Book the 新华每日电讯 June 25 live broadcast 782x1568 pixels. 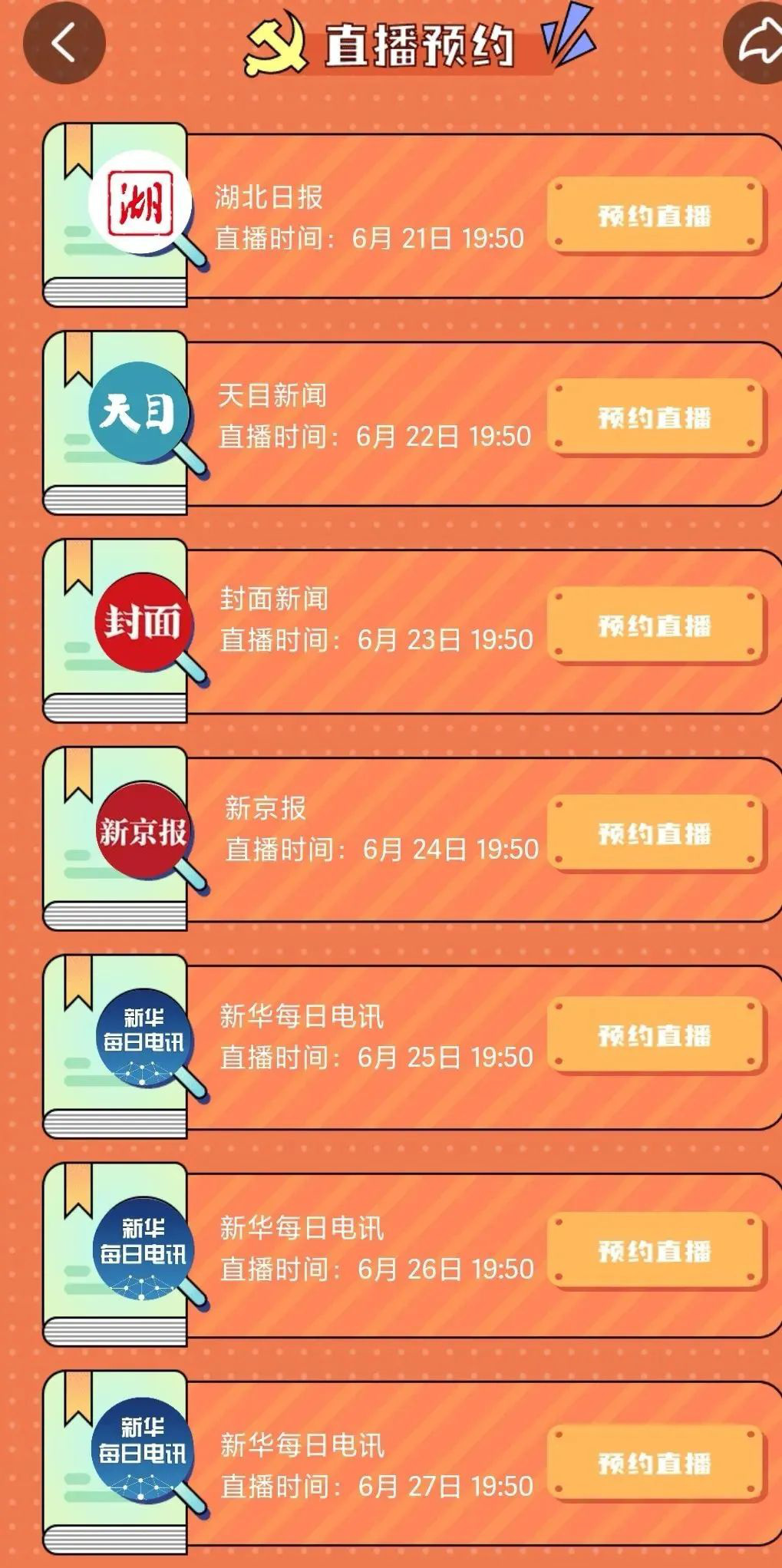pos(655,1036)
